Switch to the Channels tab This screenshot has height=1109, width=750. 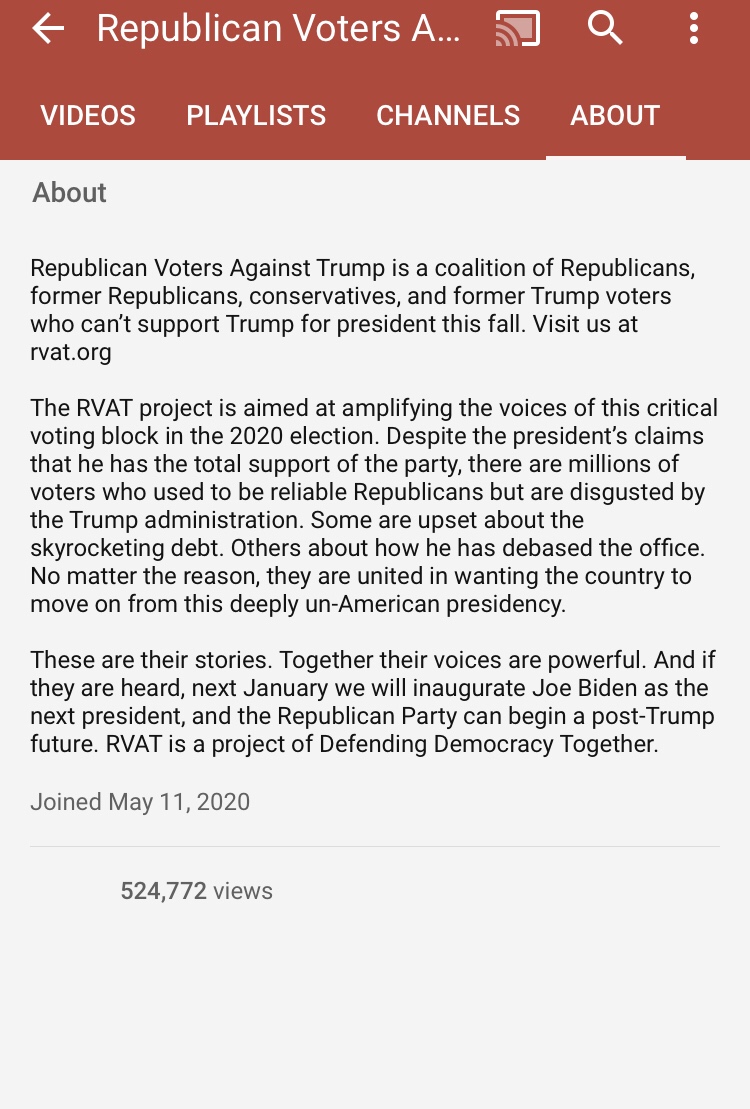448,115
